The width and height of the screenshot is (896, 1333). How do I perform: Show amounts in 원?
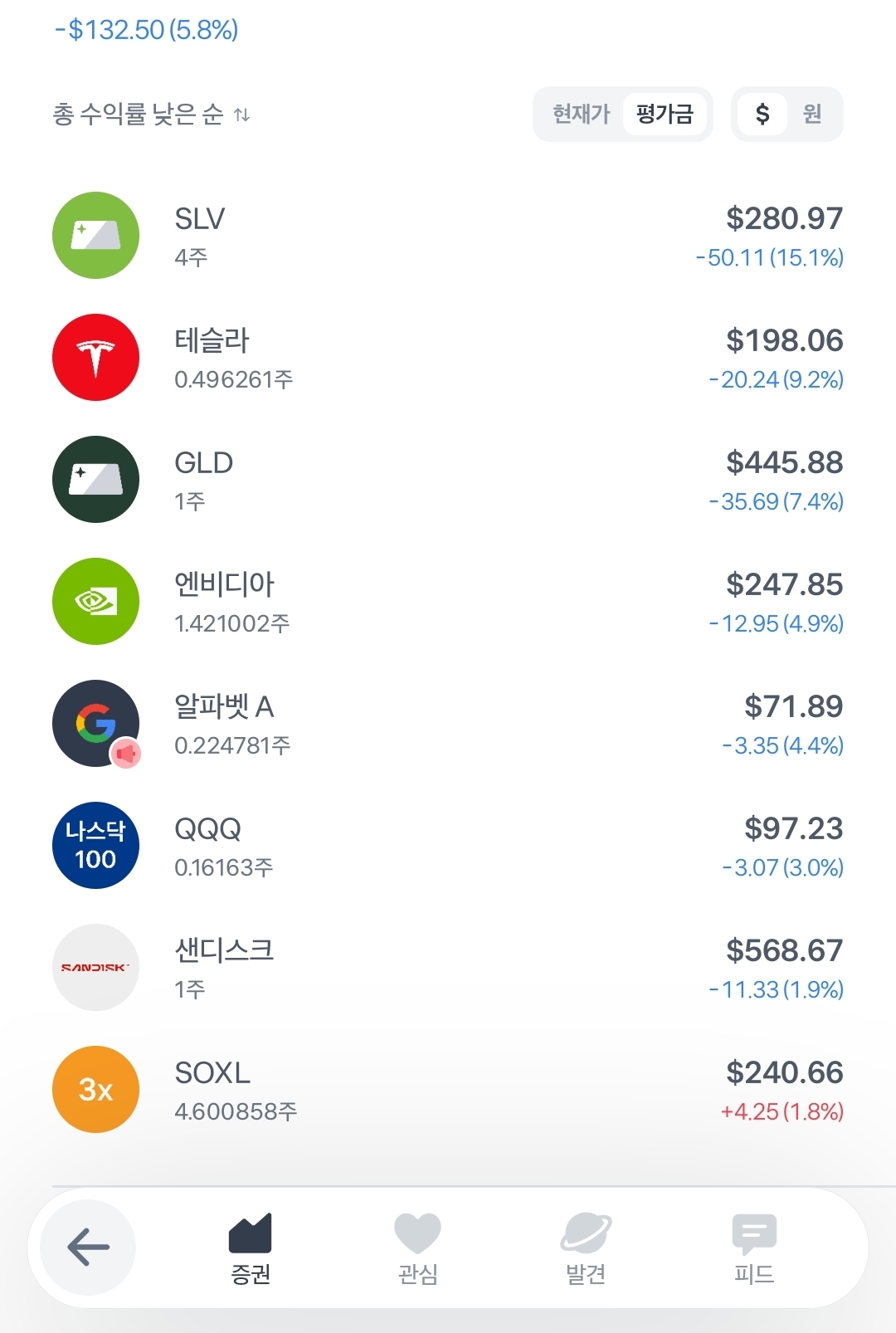[812, 114]
